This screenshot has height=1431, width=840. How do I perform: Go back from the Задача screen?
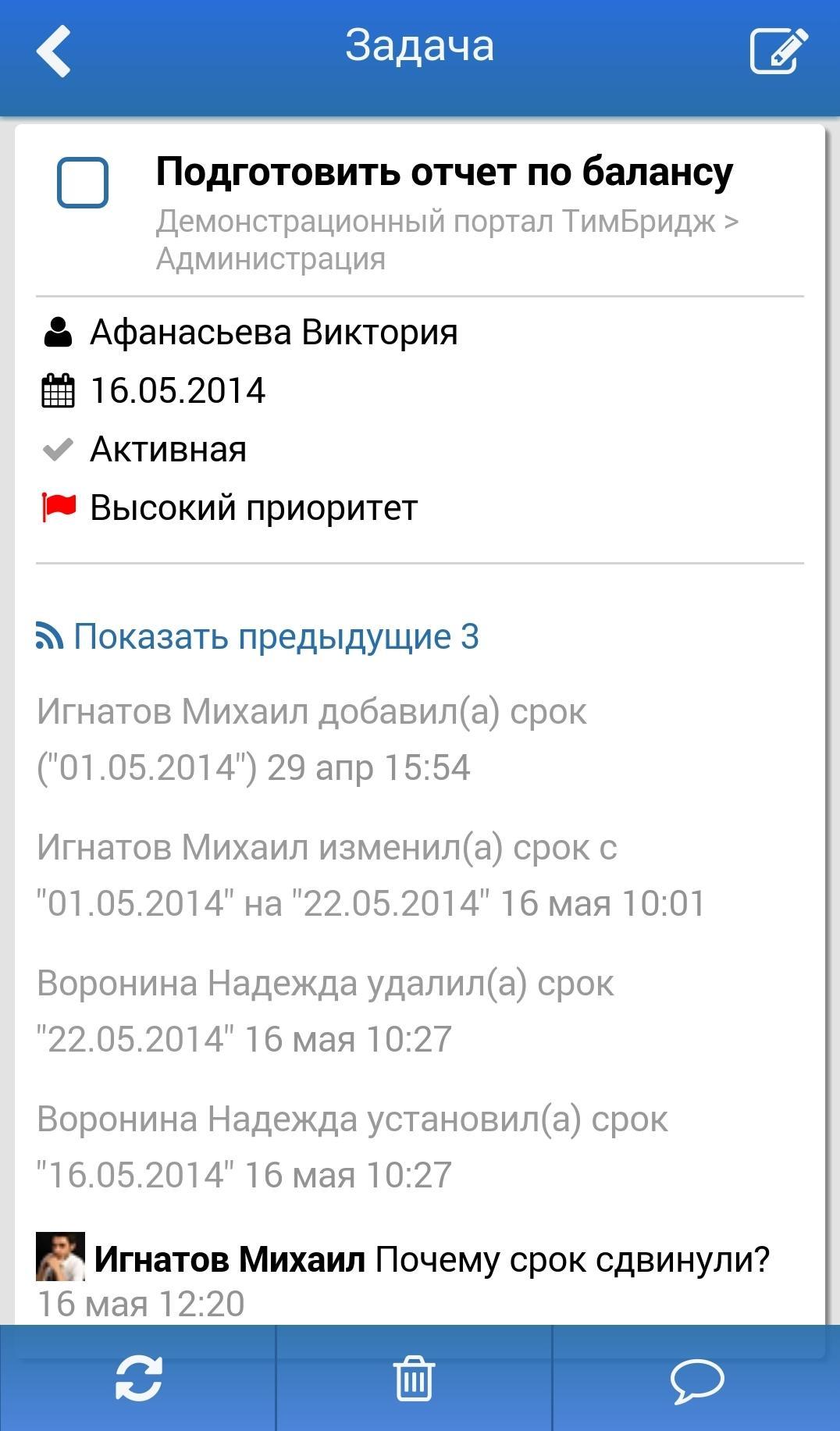53,51
